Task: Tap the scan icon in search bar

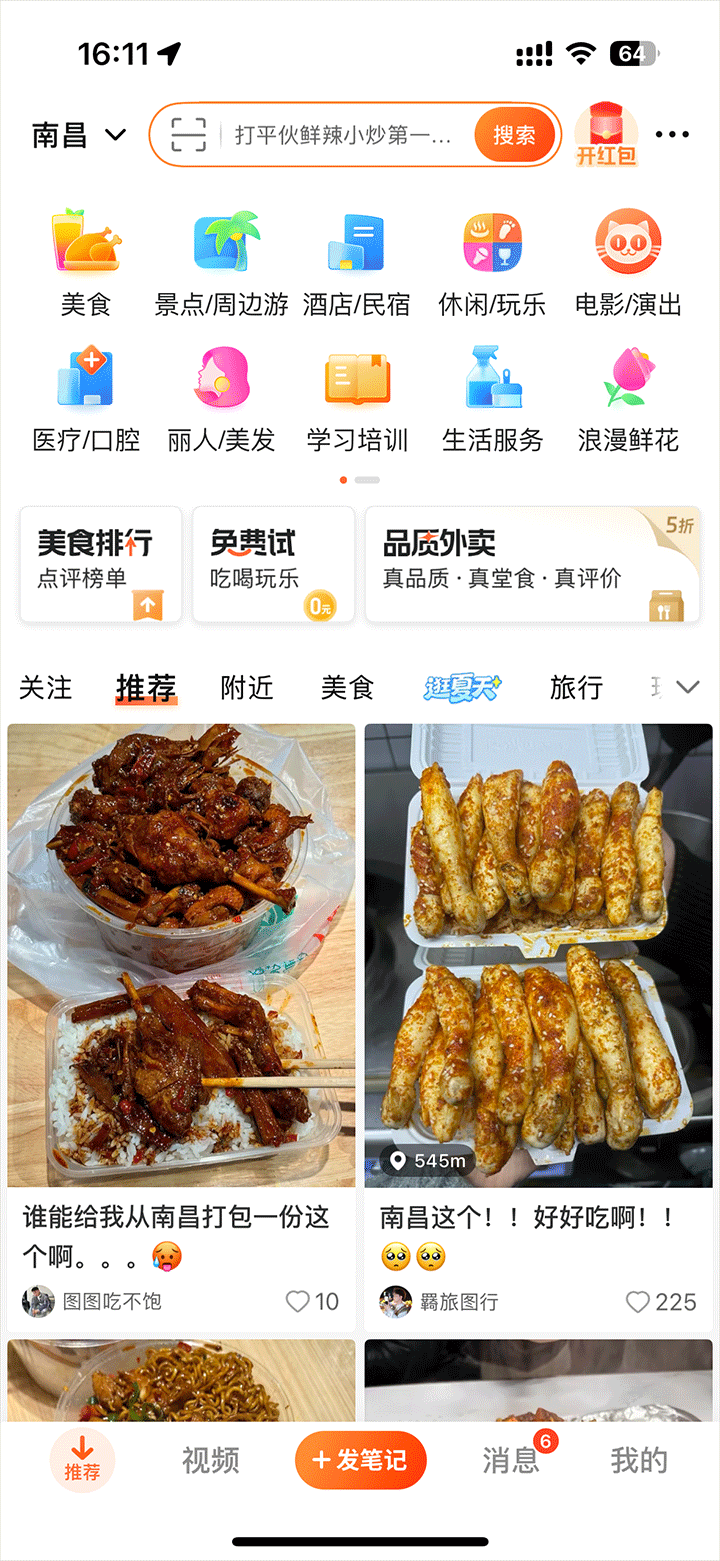Action: coord(188,135)
